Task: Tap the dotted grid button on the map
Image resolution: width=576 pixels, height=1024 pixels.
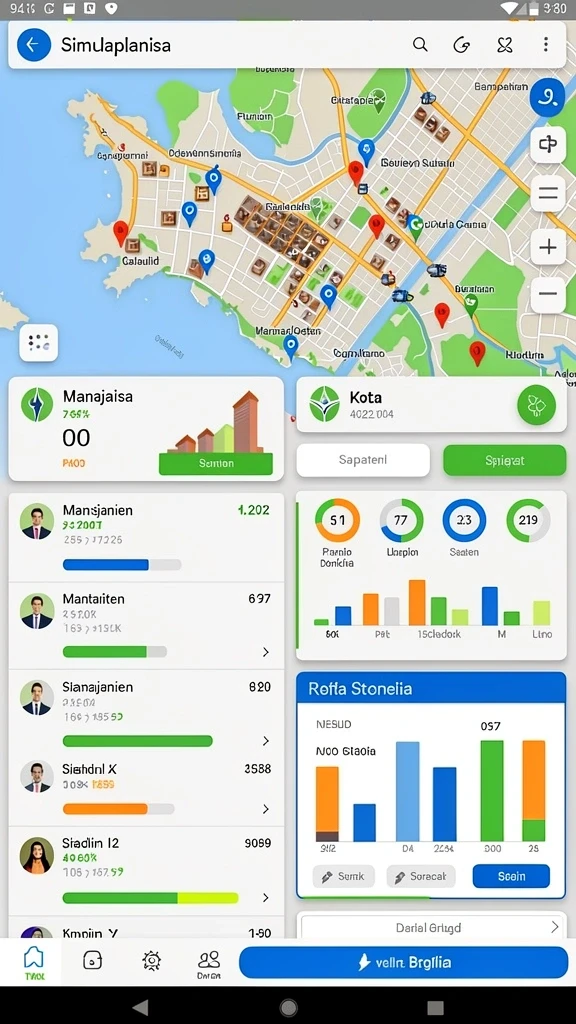Action: coord(39,342)
